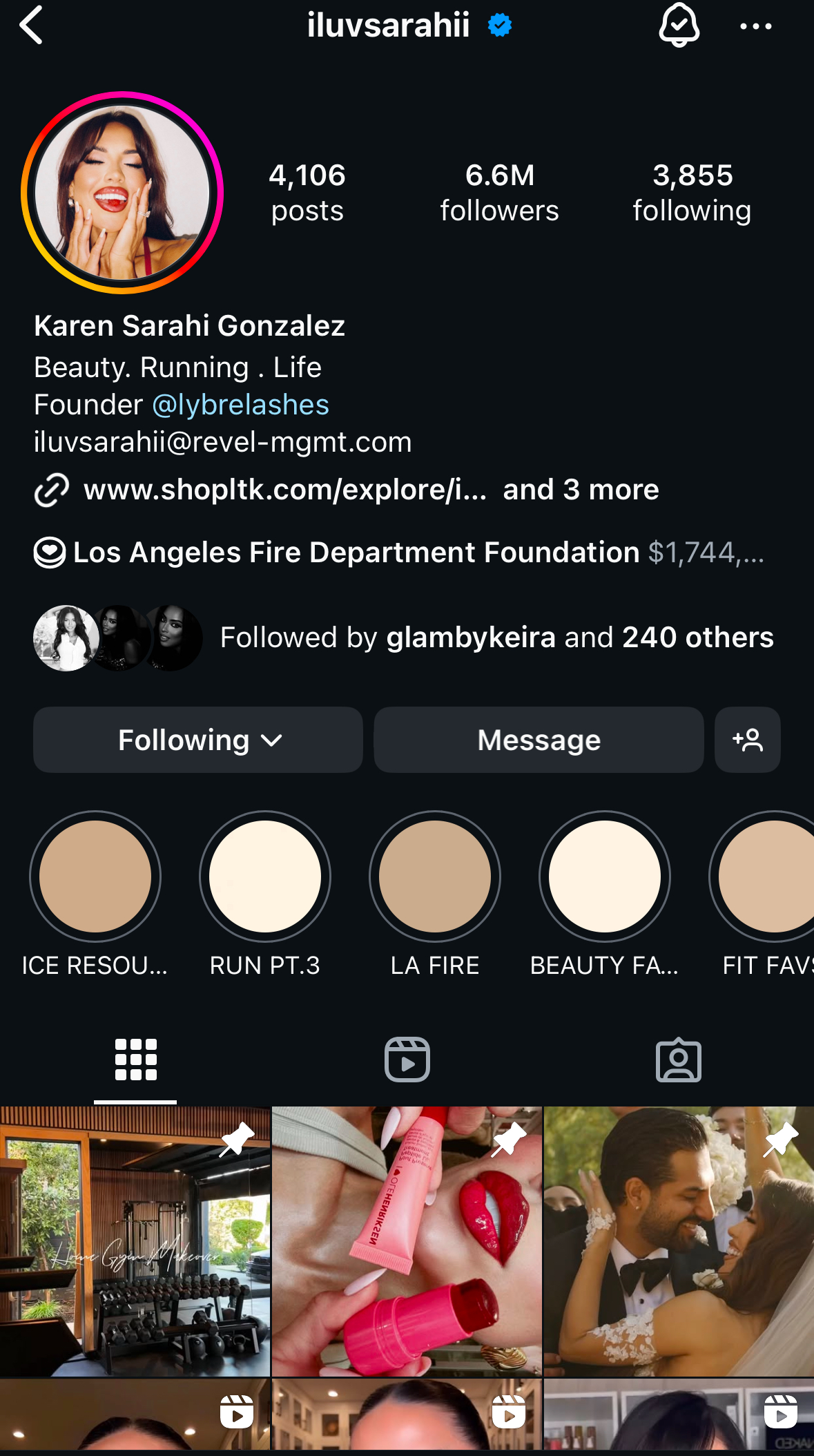Open the notification bell settings
The image size is (814, 1456).
pyautogui.click(x=679, y=26)
